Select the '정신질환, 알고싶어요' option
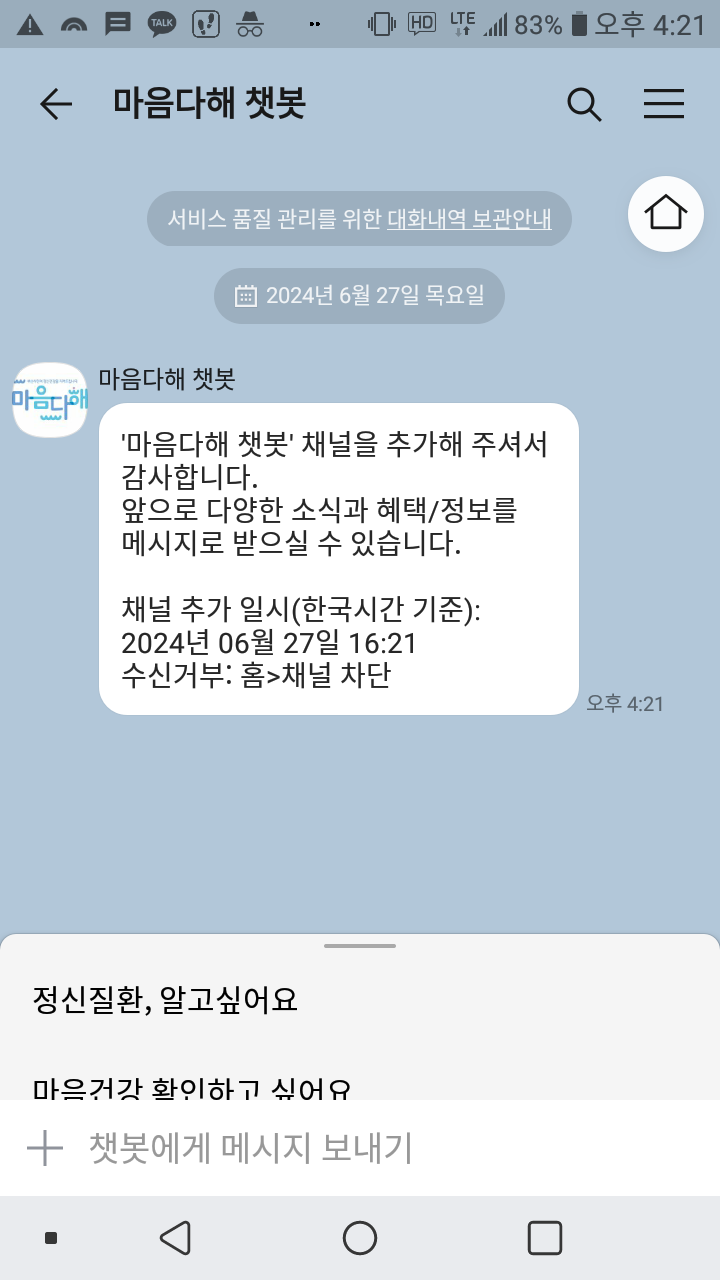720x1280 pixels. [166, 999]
